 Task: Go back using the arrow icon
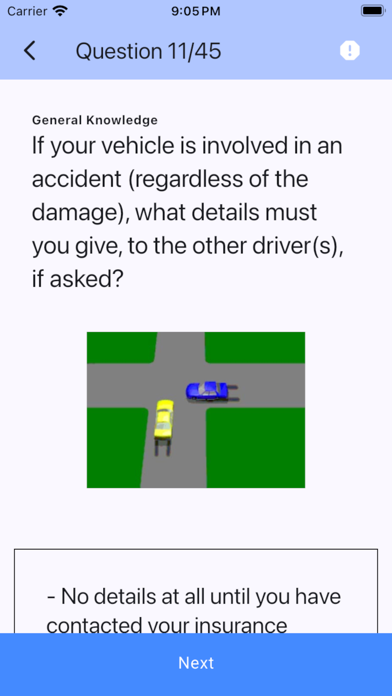30,51
